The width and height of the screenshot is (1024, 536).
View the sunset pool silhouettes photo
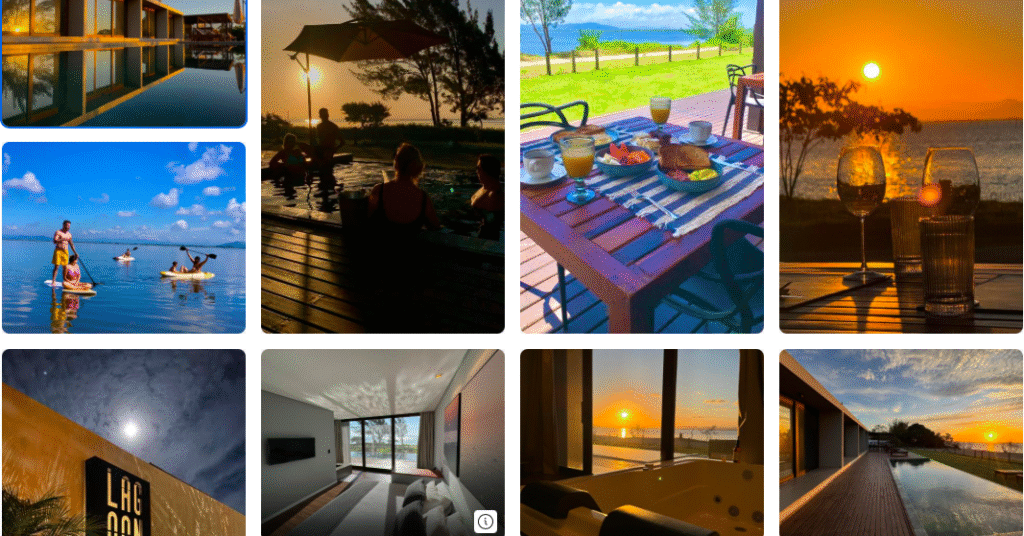coord(382,166)
